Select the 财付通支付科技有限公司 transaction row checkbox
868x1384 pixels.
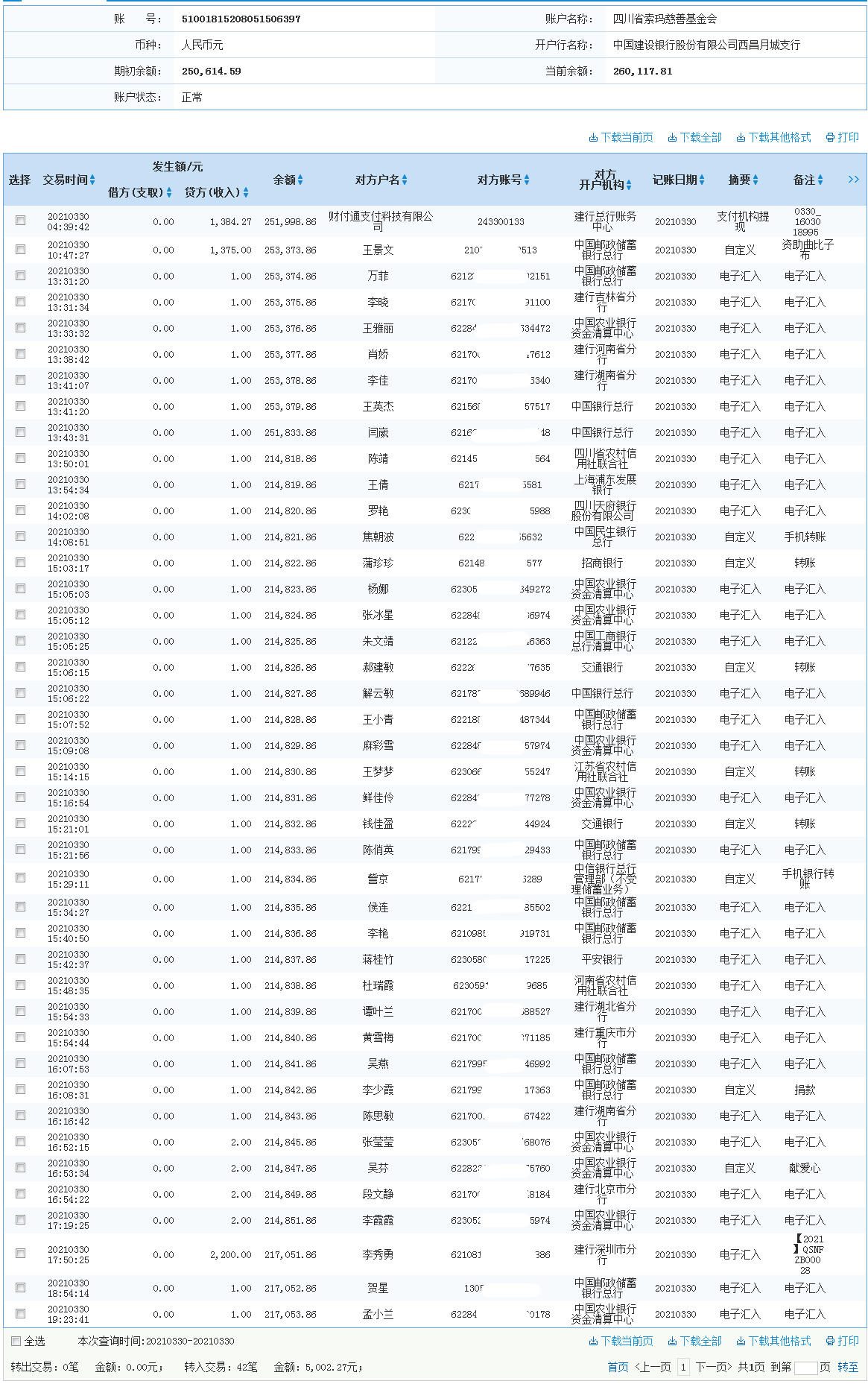tap(20, 221)
